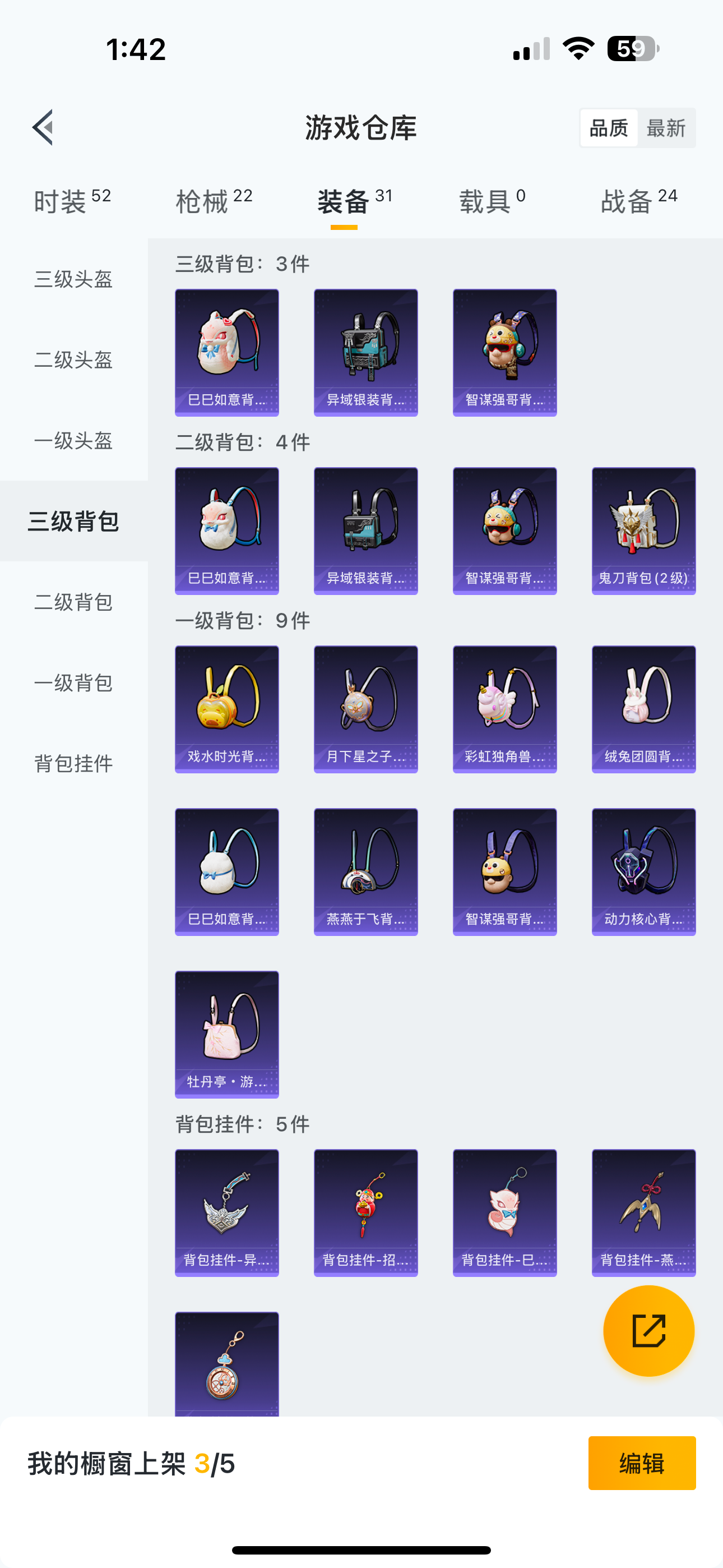Tap the orange floating share button

(x=648, y=1331)
